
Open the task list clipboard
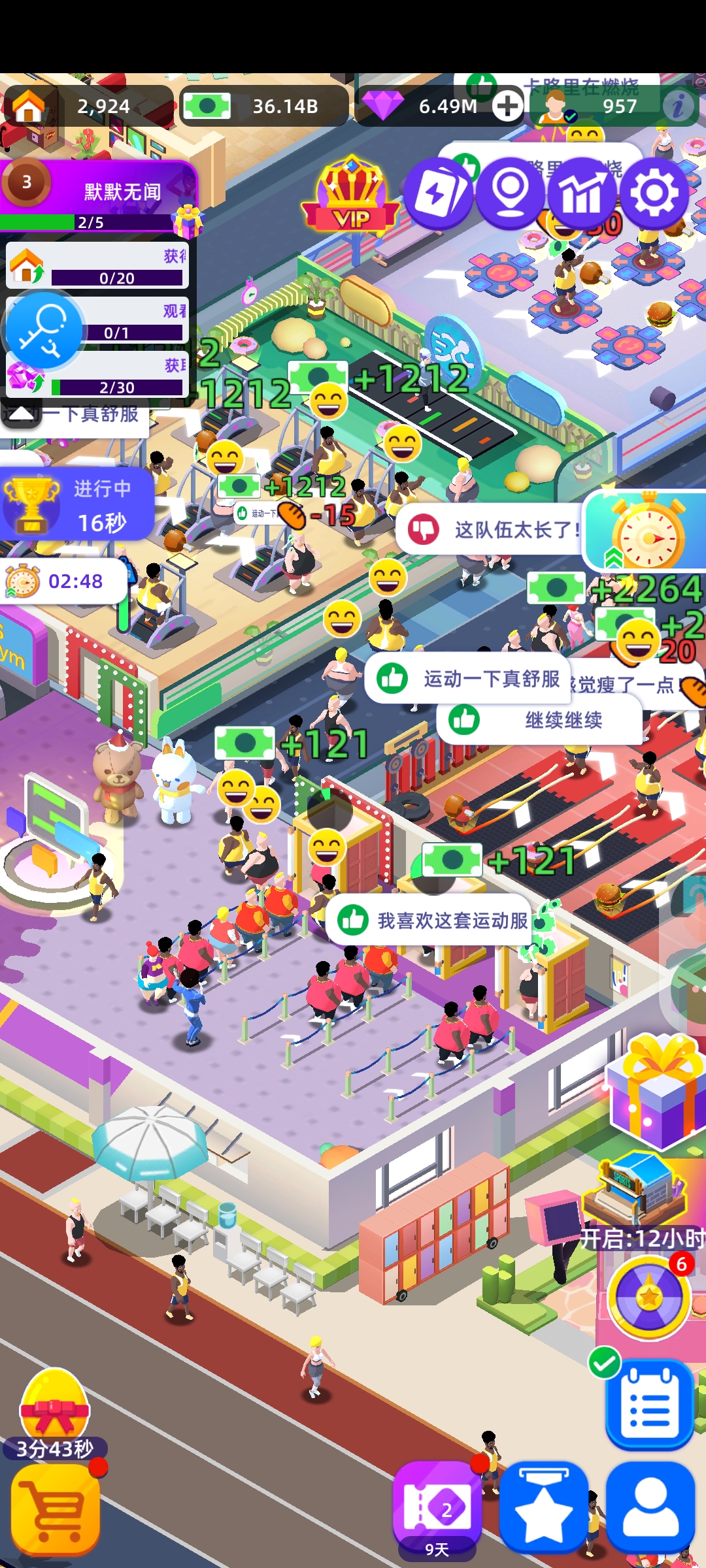(650, 1403)
